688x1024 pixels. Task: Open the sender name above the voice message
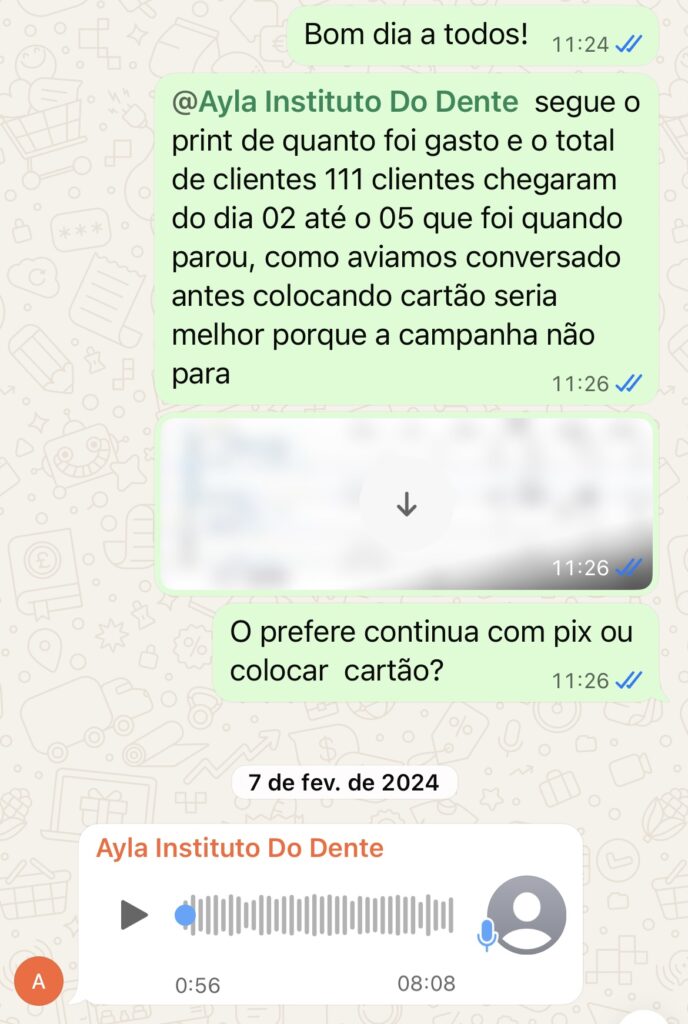[239, 848]
